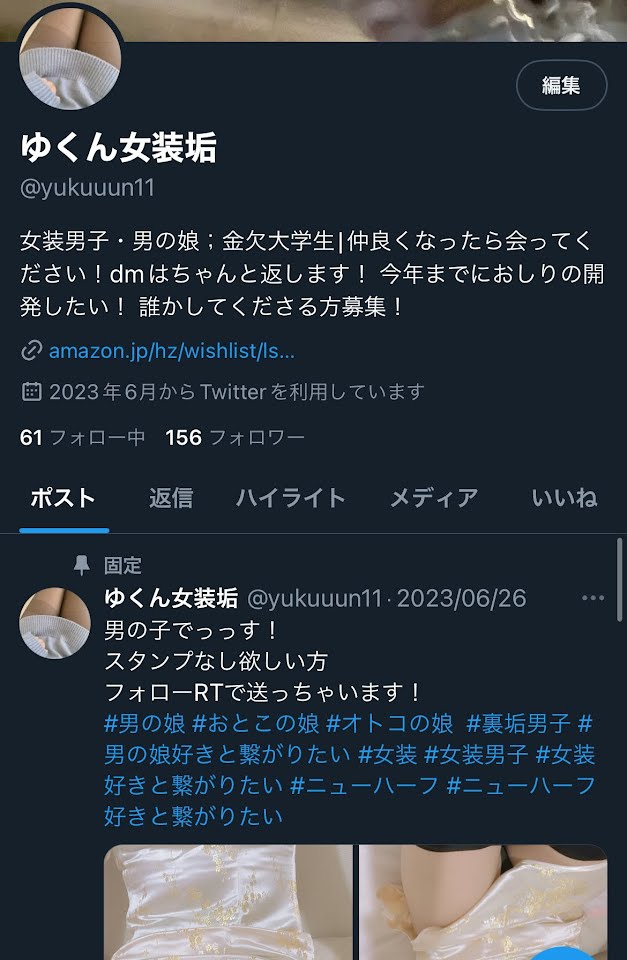Image resolution: width=627 pixels, height=960 pixels.
Task: Open the left image of the pinned post
Action: click(x=228, y=902)
